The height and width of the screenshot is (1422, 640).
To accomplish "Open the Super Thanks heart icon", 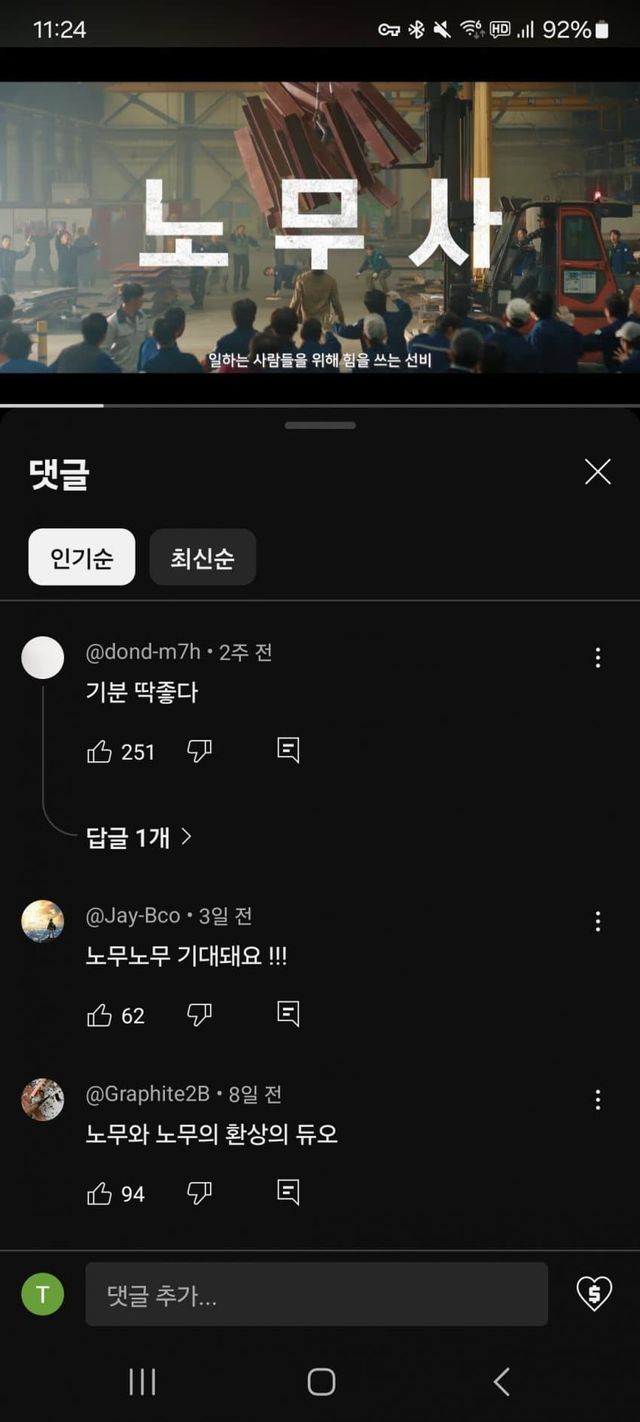I will pos(594,1294).
